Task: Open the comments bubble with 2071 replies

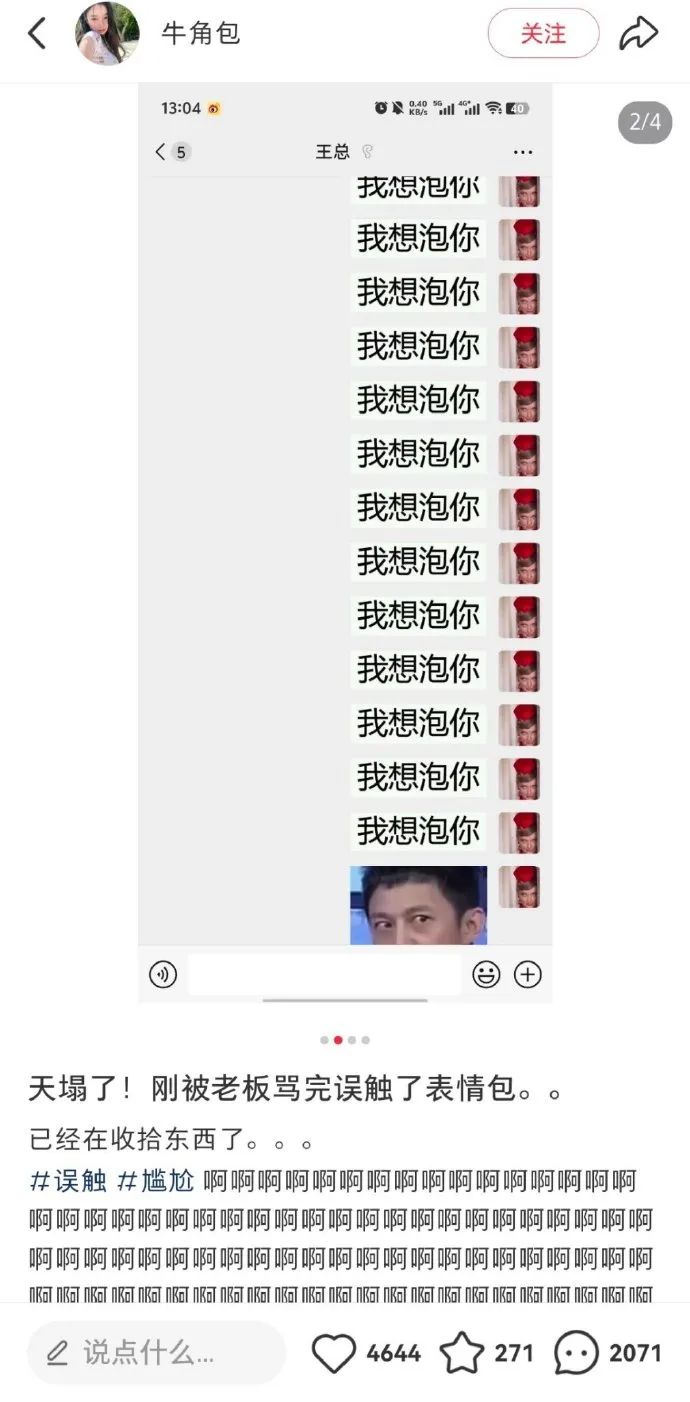Action: (x=577, y=1354)
